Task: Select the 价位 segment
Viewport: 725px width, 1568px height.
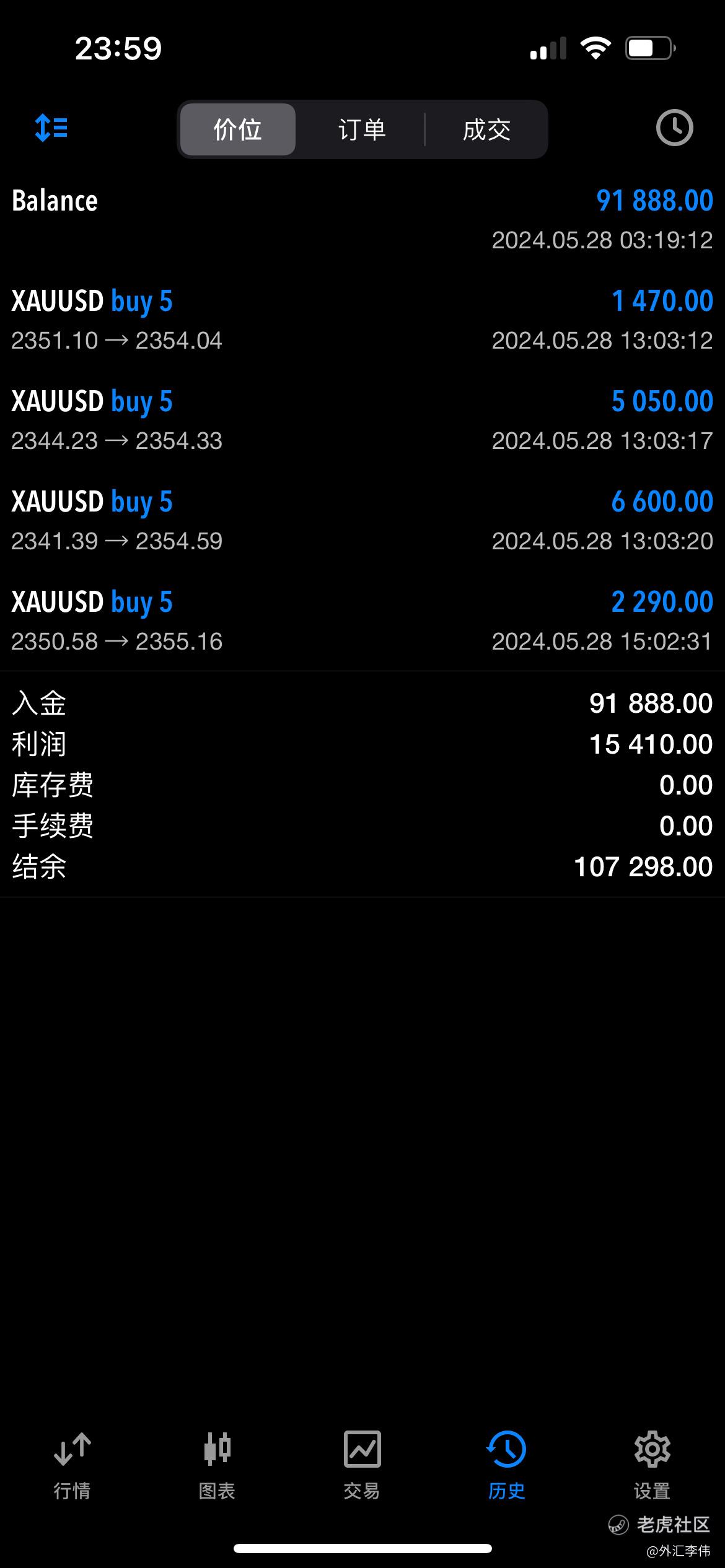Action: click(238, 129)
